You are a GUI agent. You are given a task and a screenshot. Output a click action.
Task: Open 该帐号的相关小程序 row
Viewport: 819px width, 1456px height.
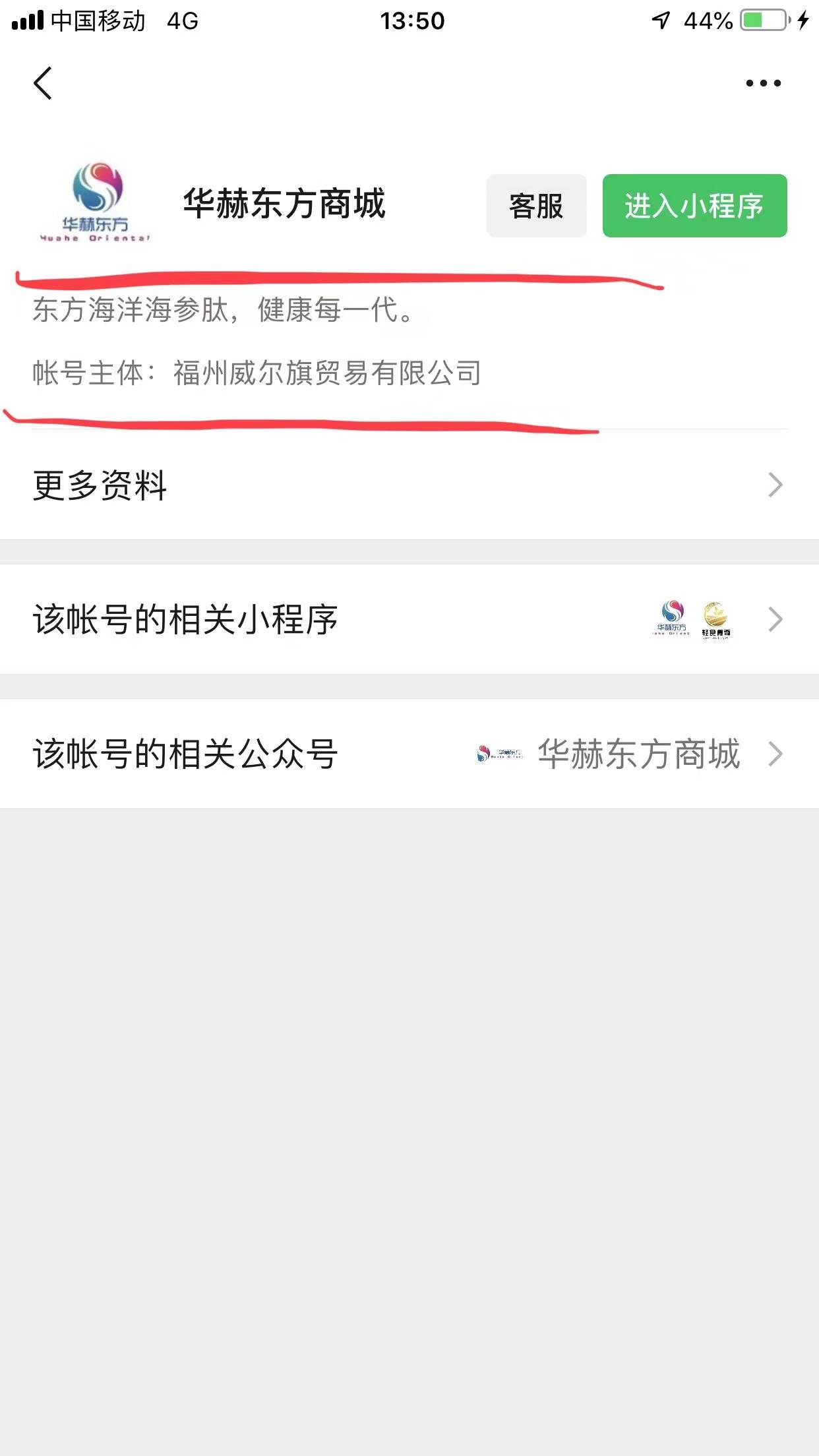pyautogui.click(x=409, y=620)
